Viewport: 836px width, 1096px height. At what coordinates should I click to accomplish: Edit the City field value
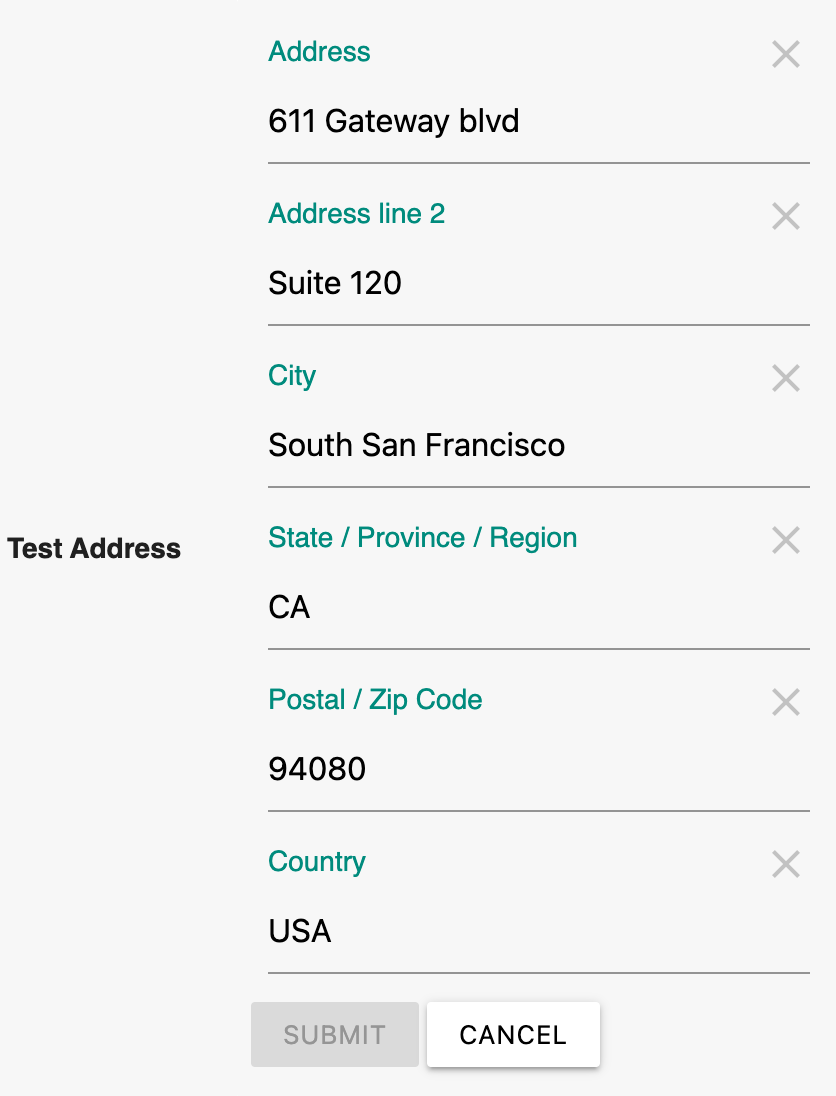tap(520, 446)
